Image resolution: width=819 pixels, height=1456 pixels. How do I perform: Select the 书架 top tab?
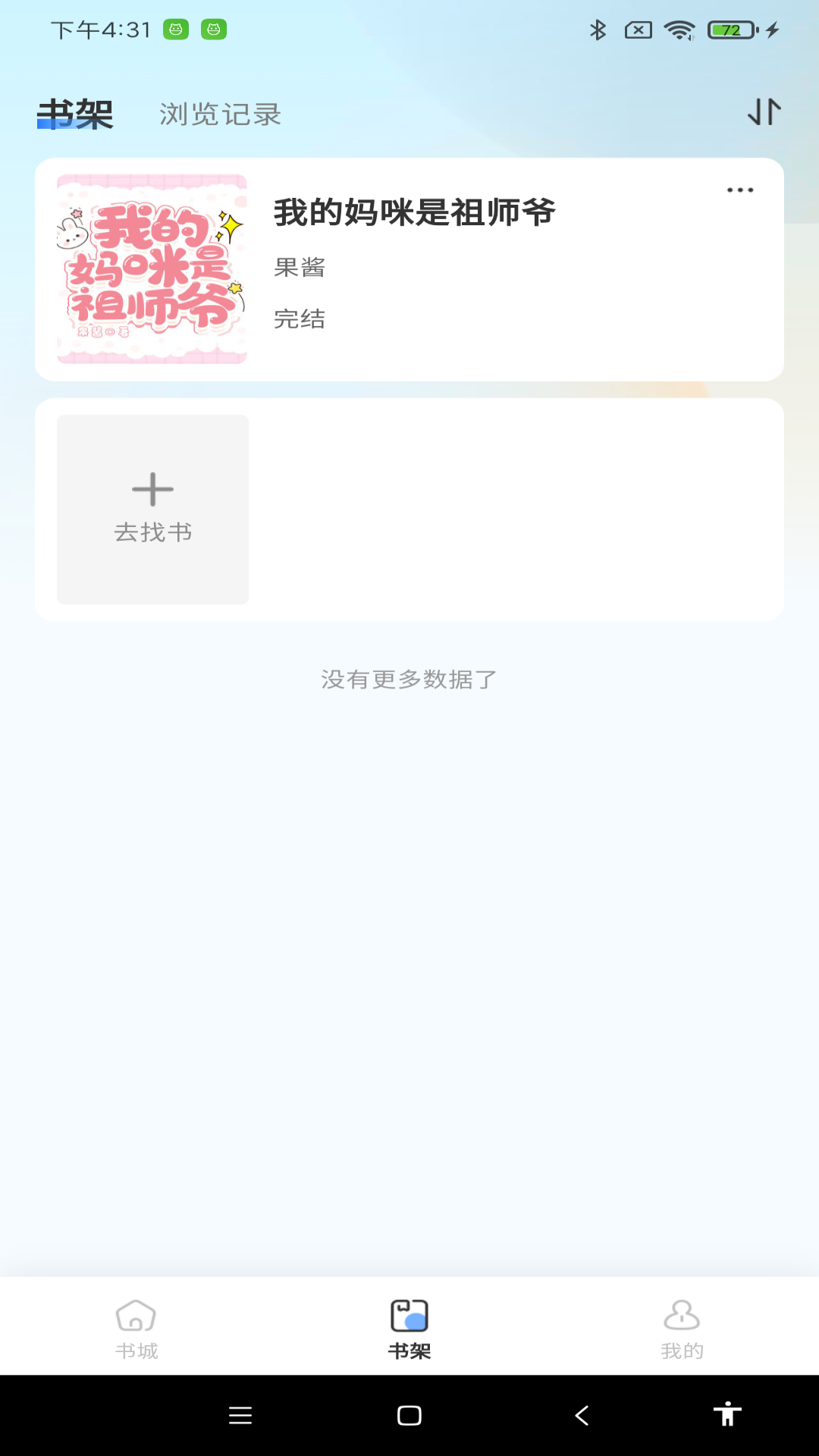click(75, 115)
